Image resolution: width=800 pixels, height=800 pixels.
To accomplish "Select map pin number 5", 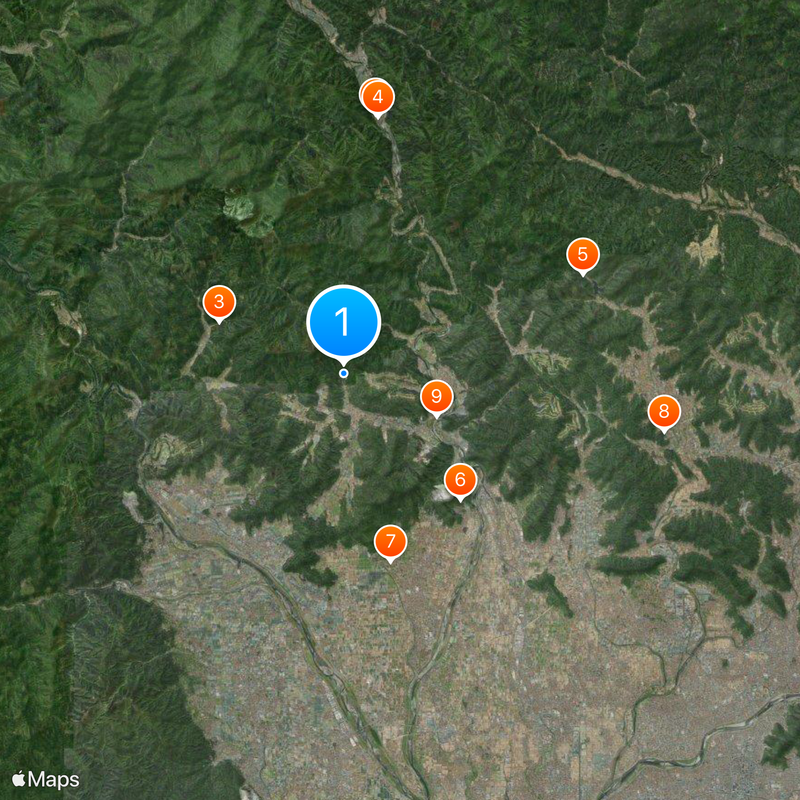I will (583, 254).
